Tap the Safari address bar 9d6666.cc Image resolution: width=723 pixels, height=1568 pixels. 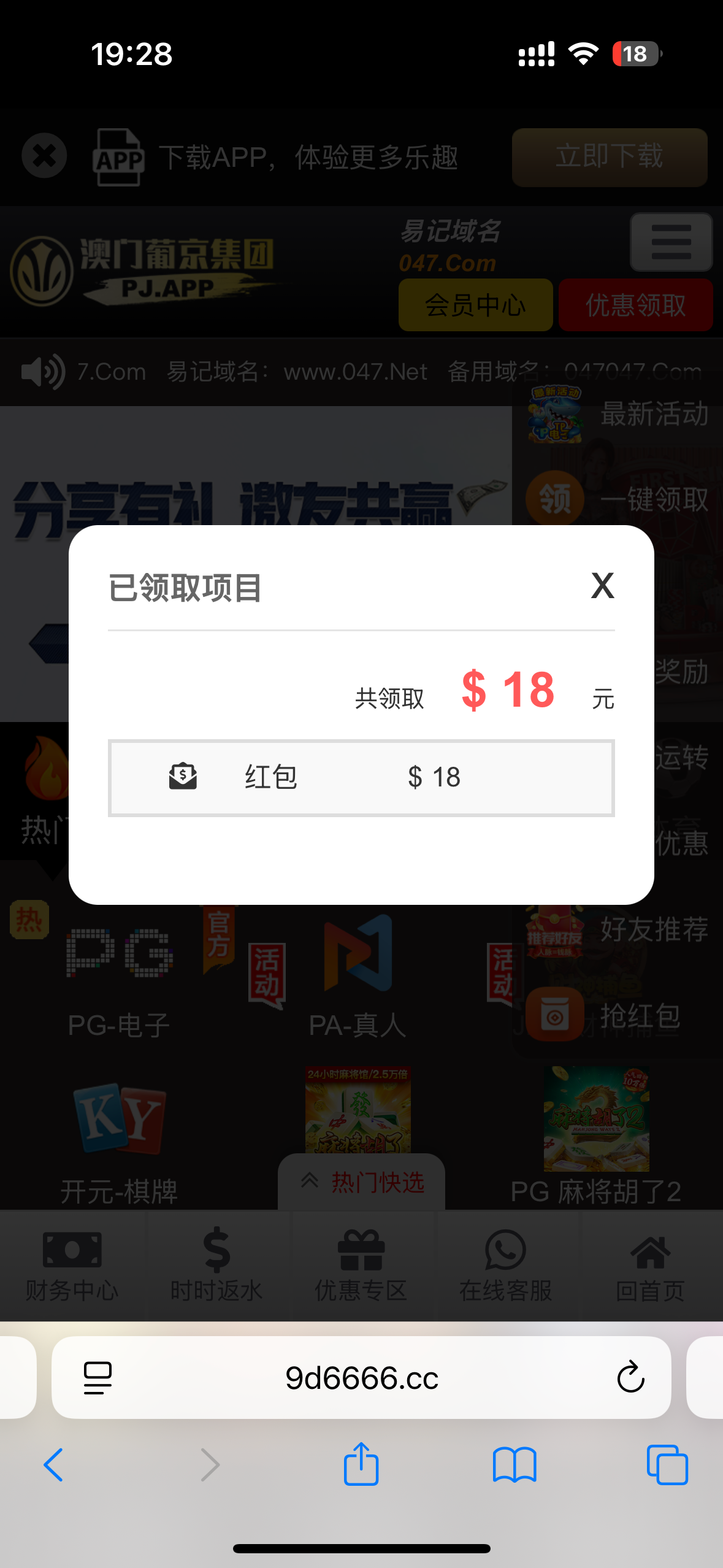361,1378
